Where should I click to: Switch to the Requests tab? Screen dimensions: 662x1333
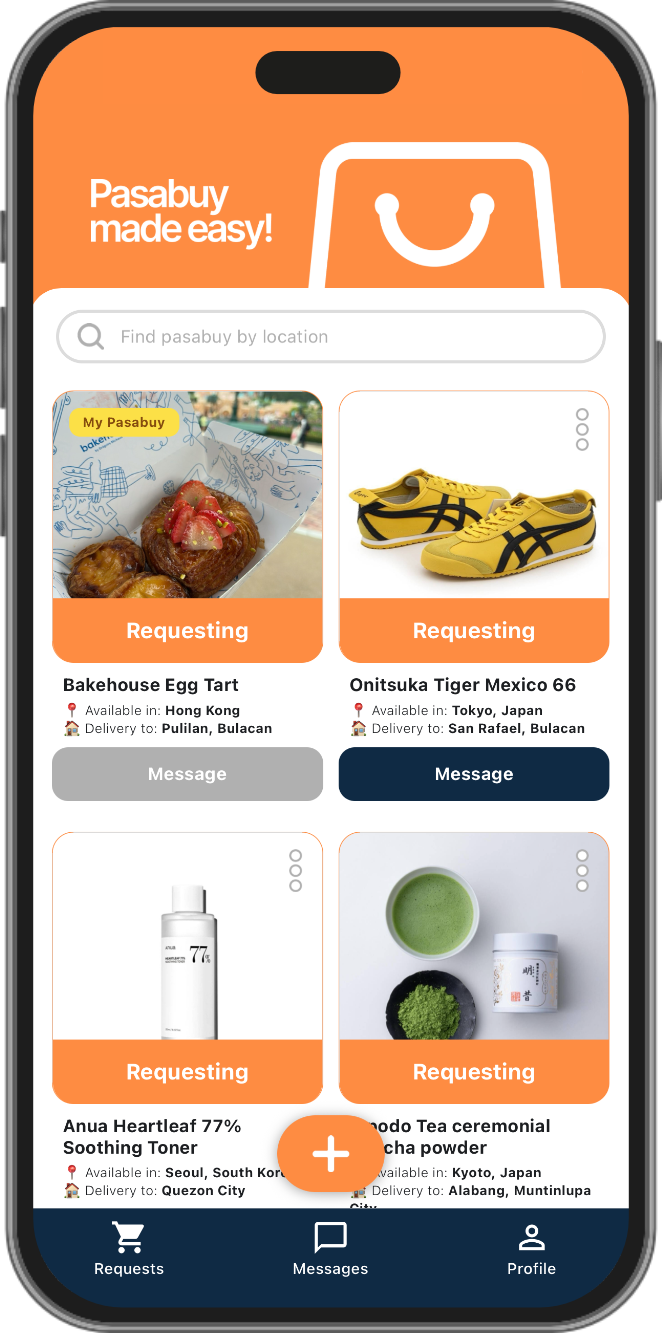(x=129, y=1249)
